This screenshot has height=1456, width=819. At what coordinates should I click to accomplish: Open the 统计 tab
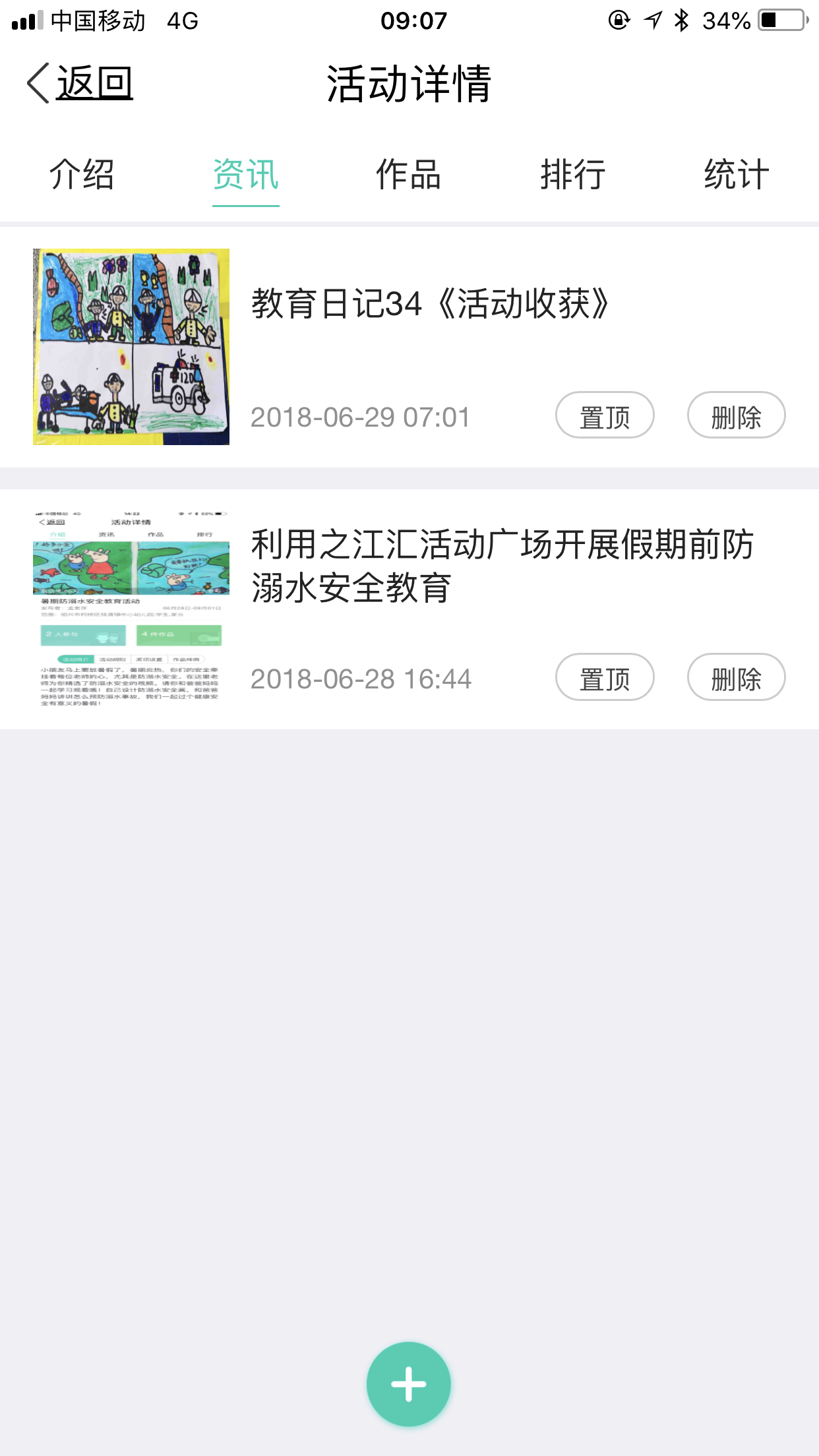[x=737, y=175]
